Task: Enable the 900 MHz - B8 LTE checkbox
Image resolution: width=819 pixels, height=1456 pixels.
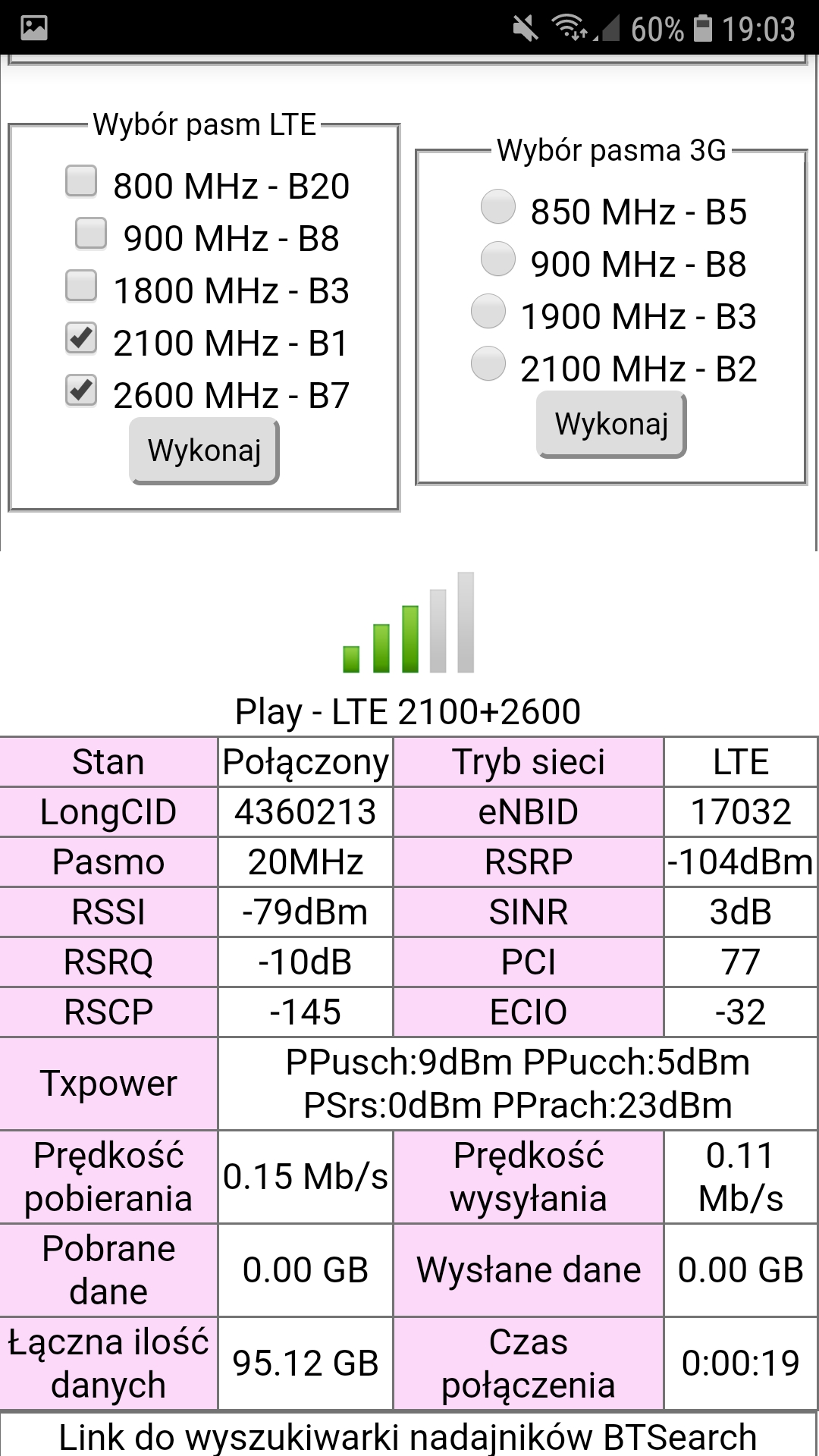Action: click(91, 234)
